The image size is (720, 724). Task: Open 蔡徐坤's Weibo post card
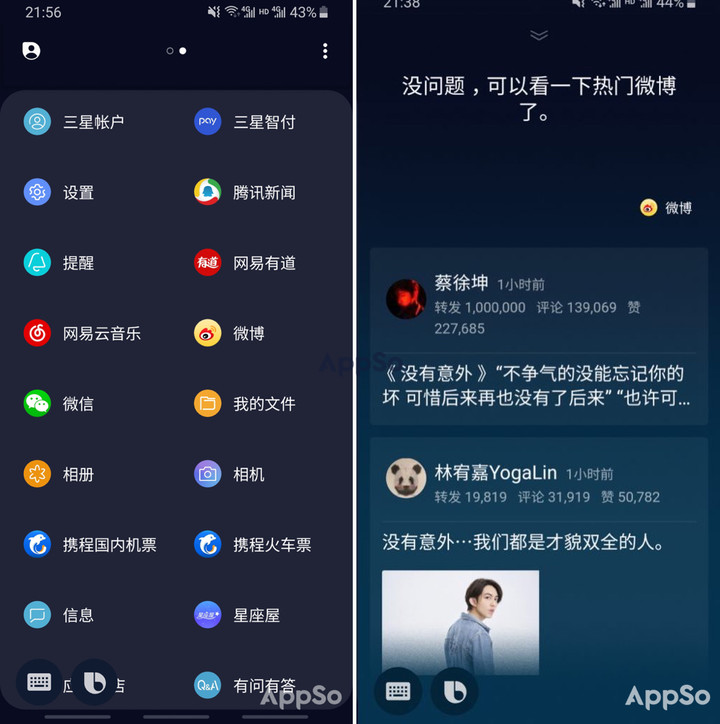point(538,340)
